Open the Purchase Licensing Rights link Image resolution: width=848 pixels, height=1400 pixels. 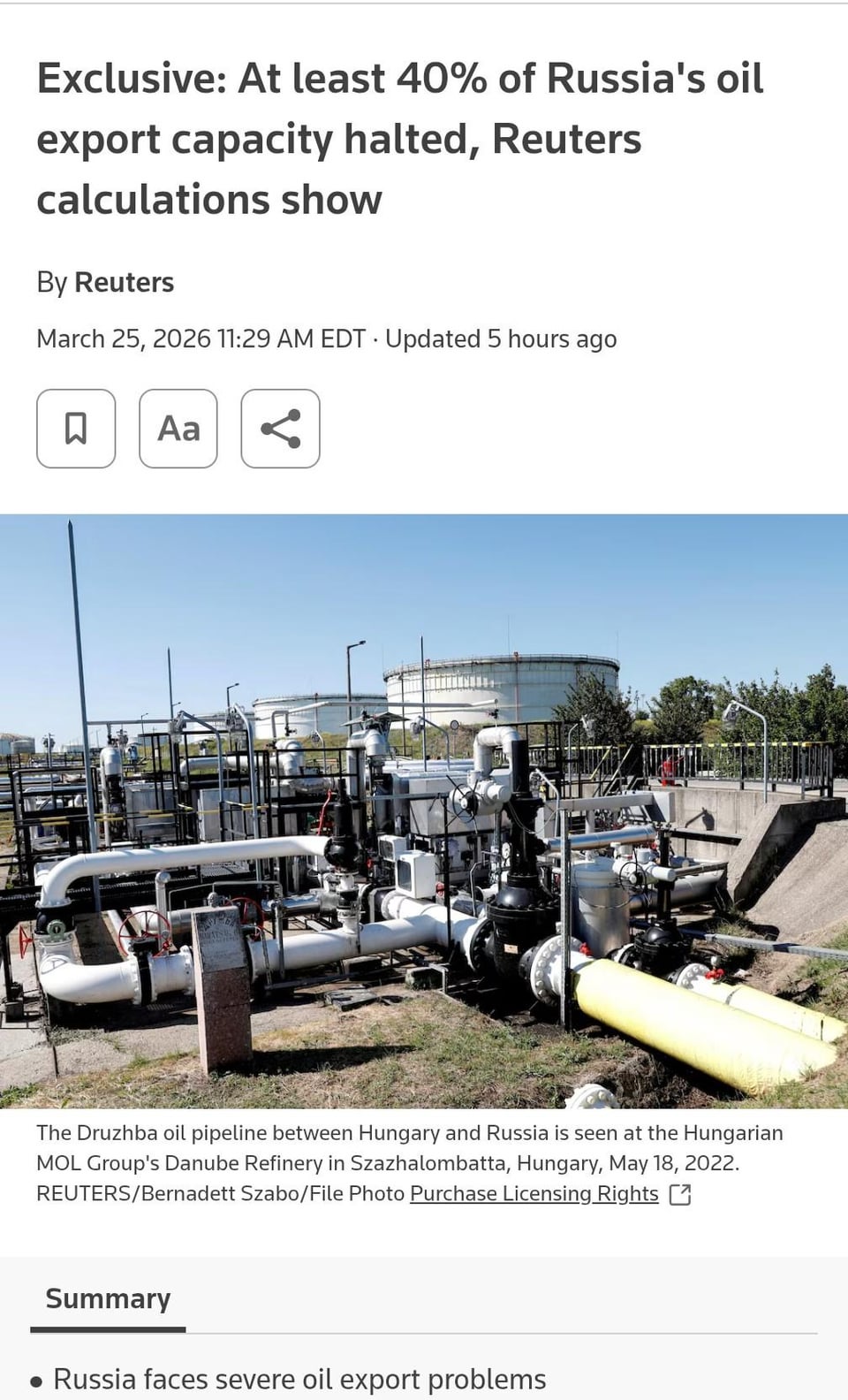coord(534,1193)
